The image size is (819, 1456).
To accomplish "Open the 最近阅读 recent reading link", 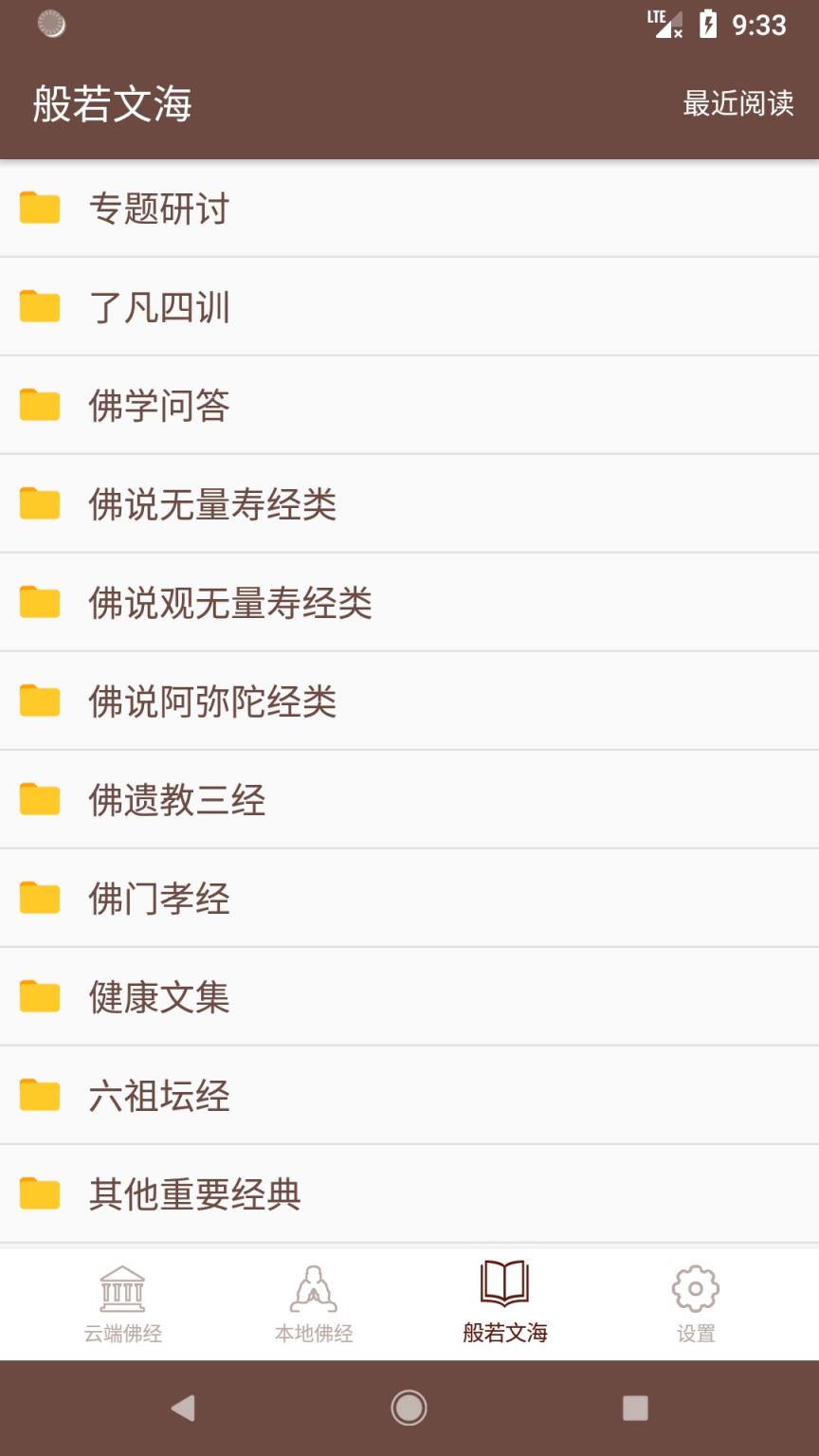I will [738, 105].
